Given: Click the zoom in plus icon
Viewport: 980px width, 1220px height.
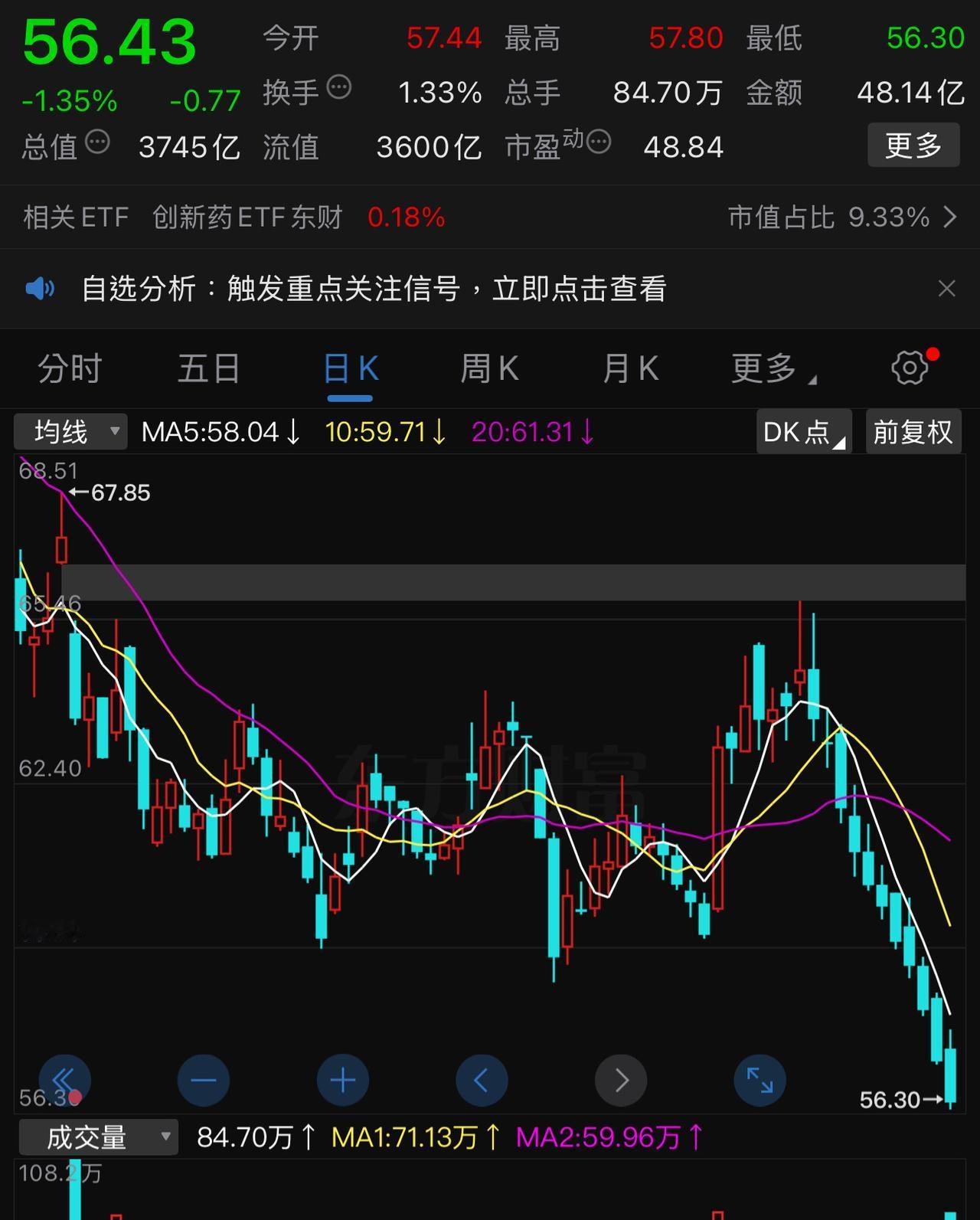Looking at the screenshot, I should (342, 1081).
